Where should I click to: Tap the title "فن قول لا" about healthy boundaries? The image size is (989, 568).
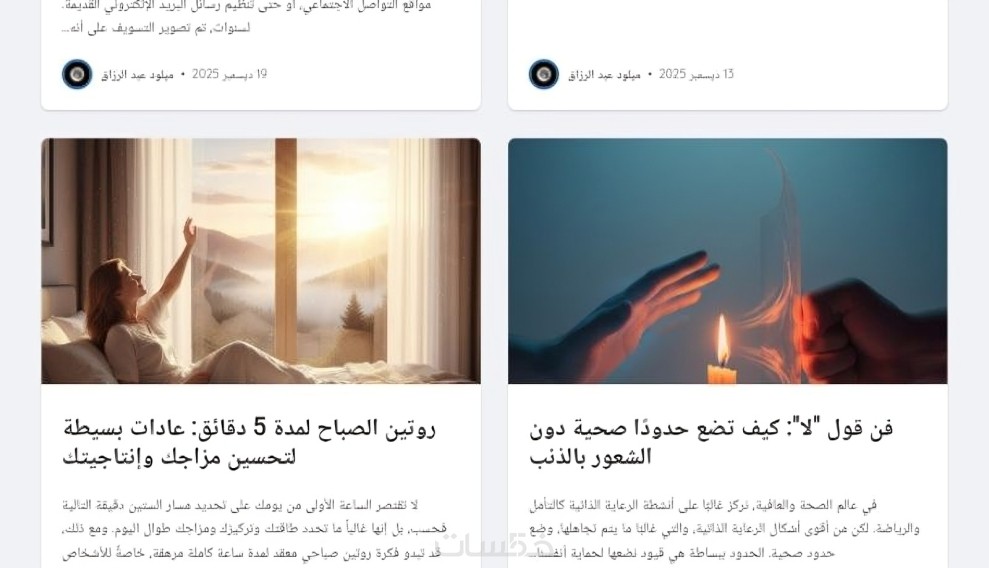[710, 442]
